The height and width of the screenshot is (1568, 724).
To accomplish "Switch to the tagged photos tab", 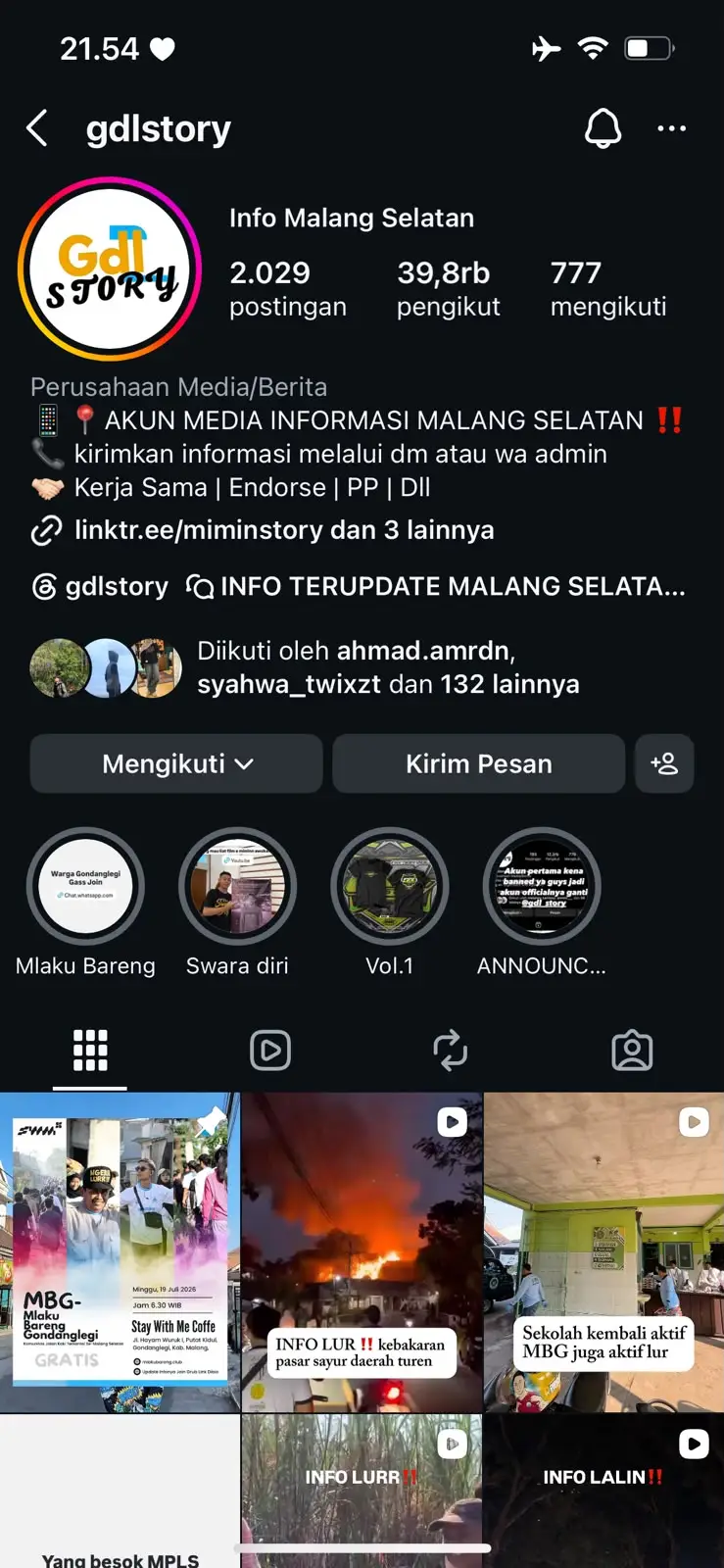I will pyautogui.click(x=632, y=1051).
